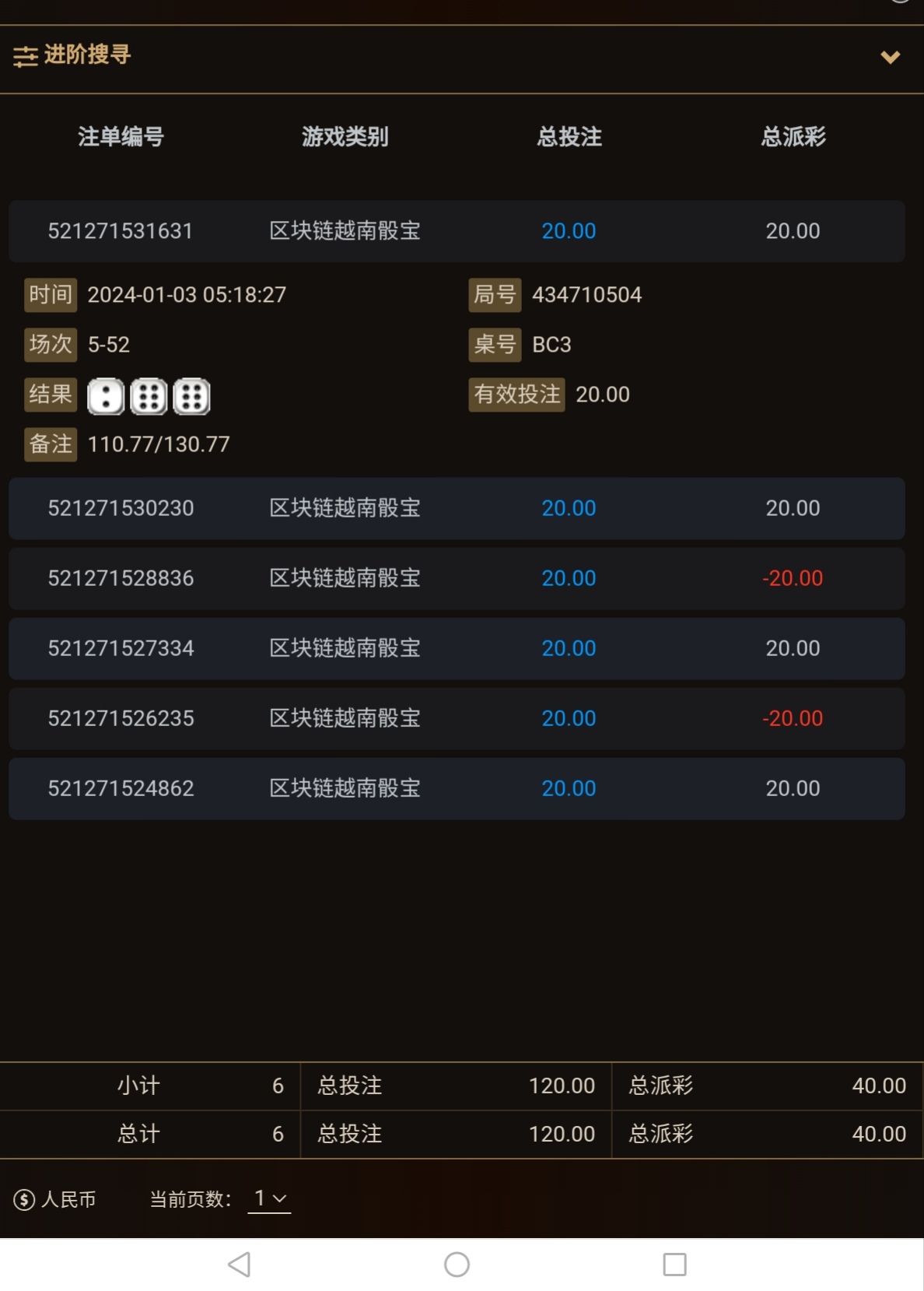Collapse bet record 521271531631

coord(457,231)
